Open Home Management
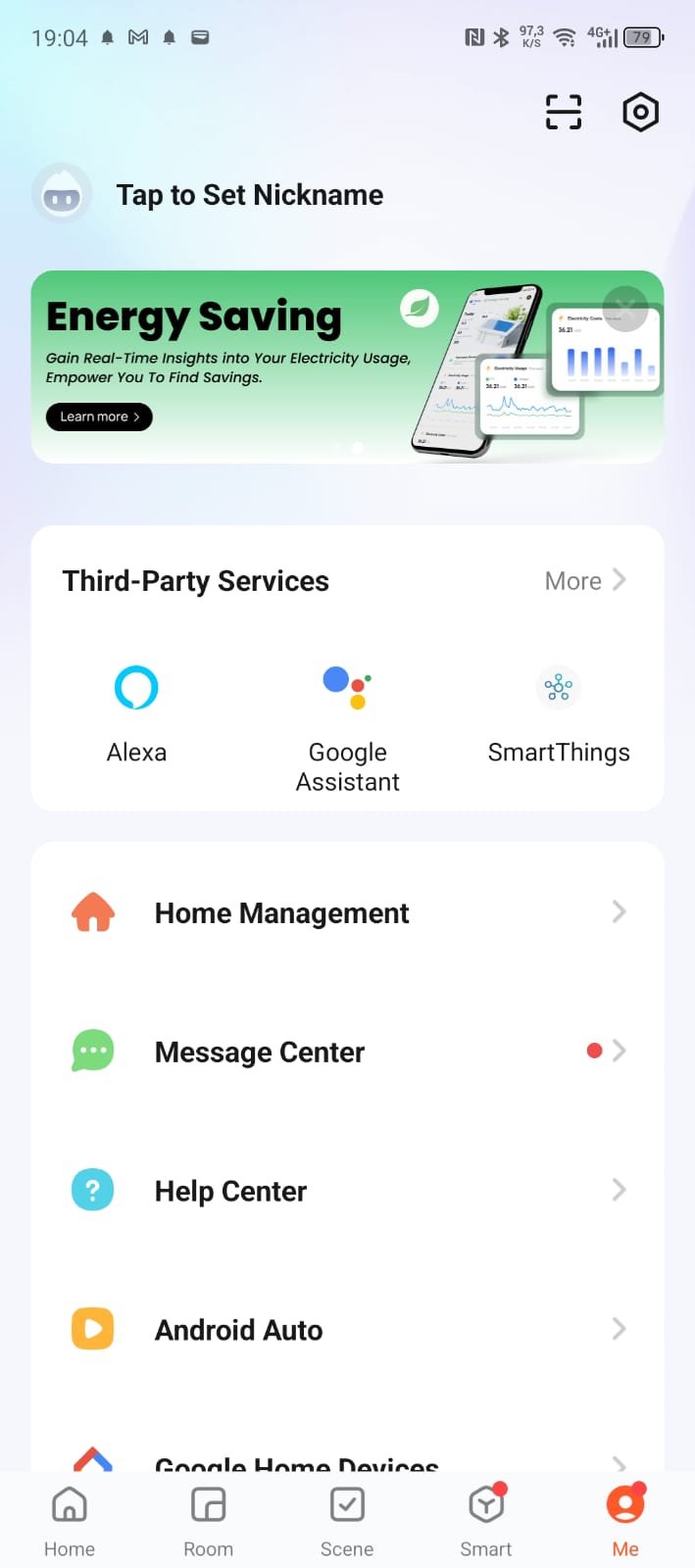695x1568 pixels. 348,912
